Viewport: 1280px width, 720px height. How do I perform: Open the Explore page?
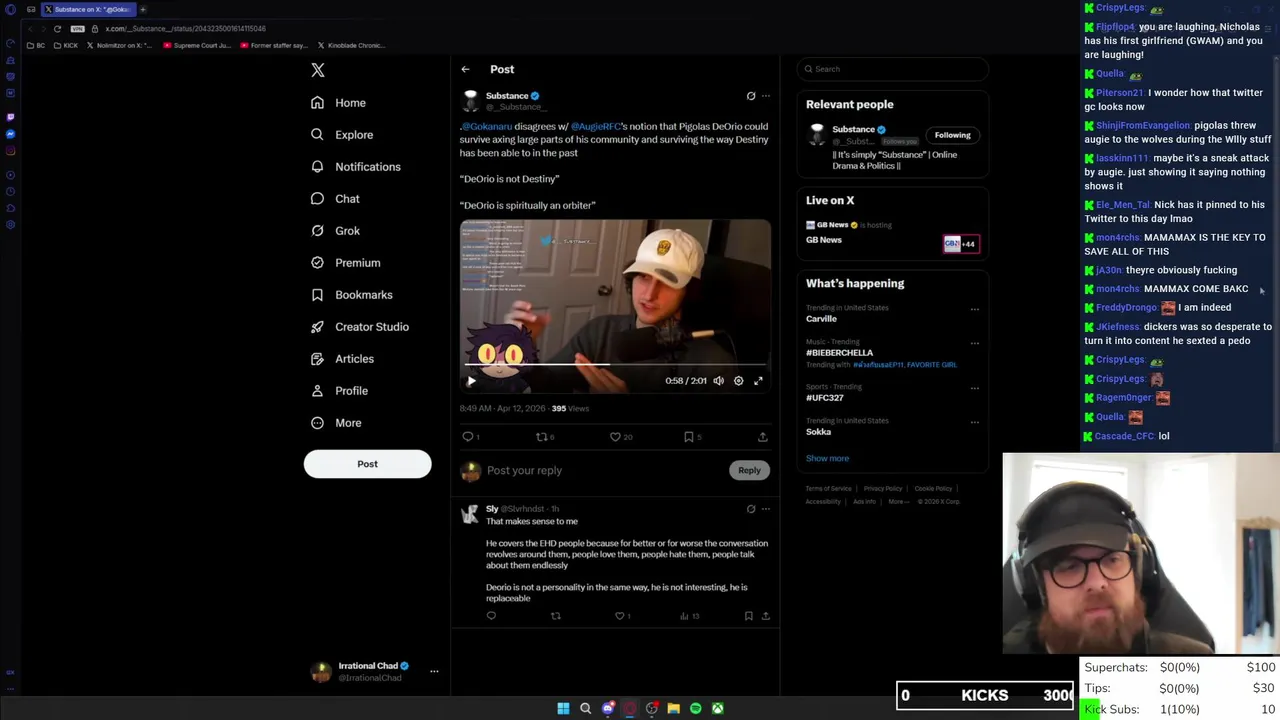coord(353,135)
